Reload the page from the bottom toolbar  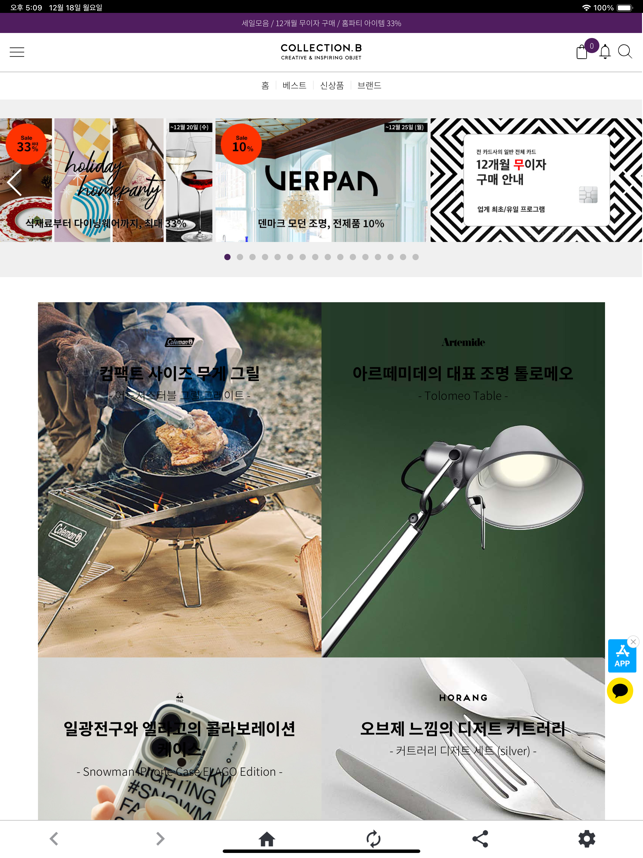(x=373, y=839)
